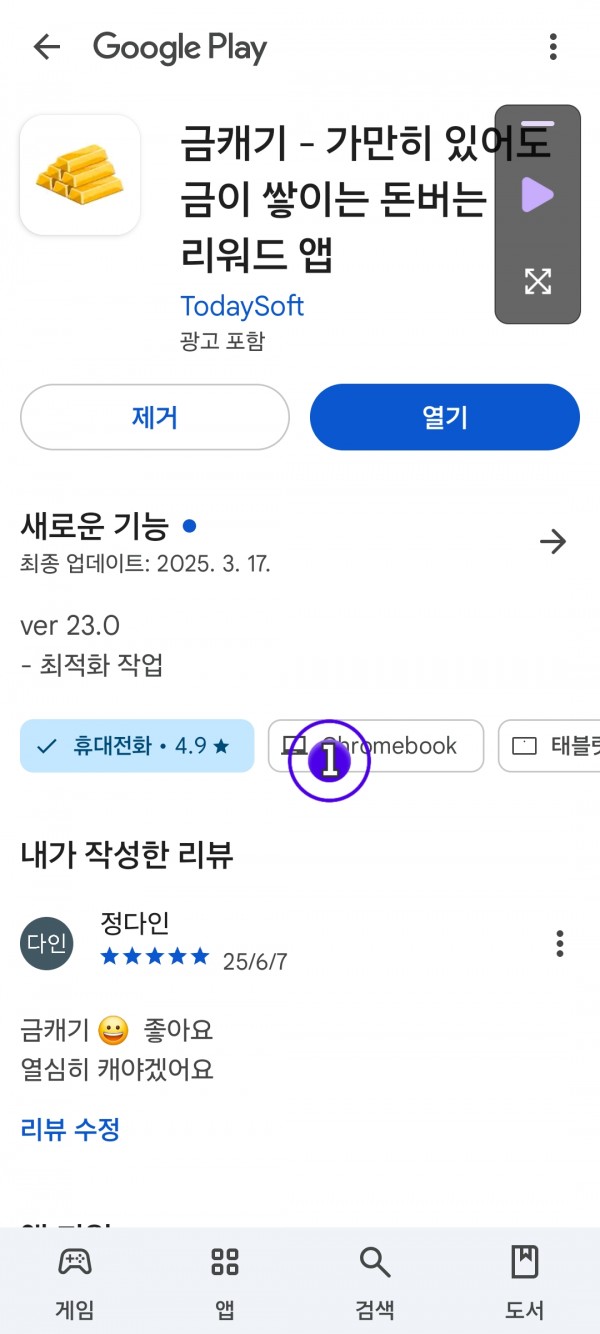Switch to the 게임 tab
Screen dimensions: 600x1334
click(75, 1283)
